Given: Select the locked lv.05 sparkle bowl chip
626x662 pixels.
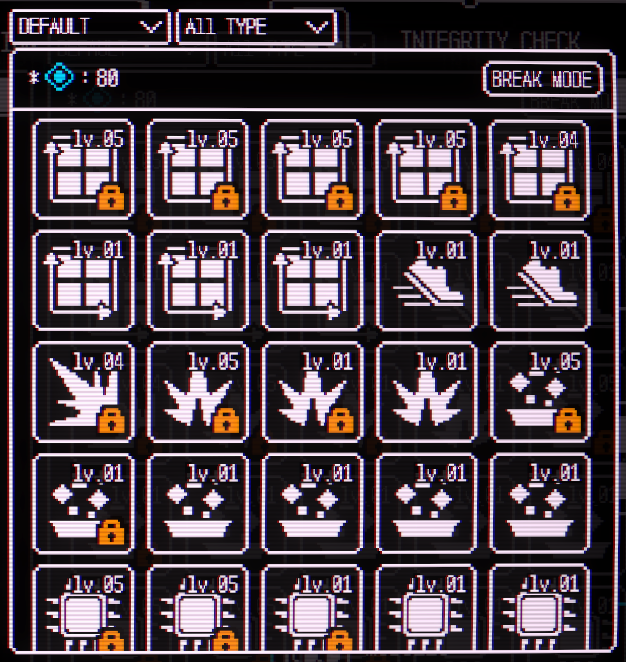Looking at the screenshot, I should click(x=539, y=392).
